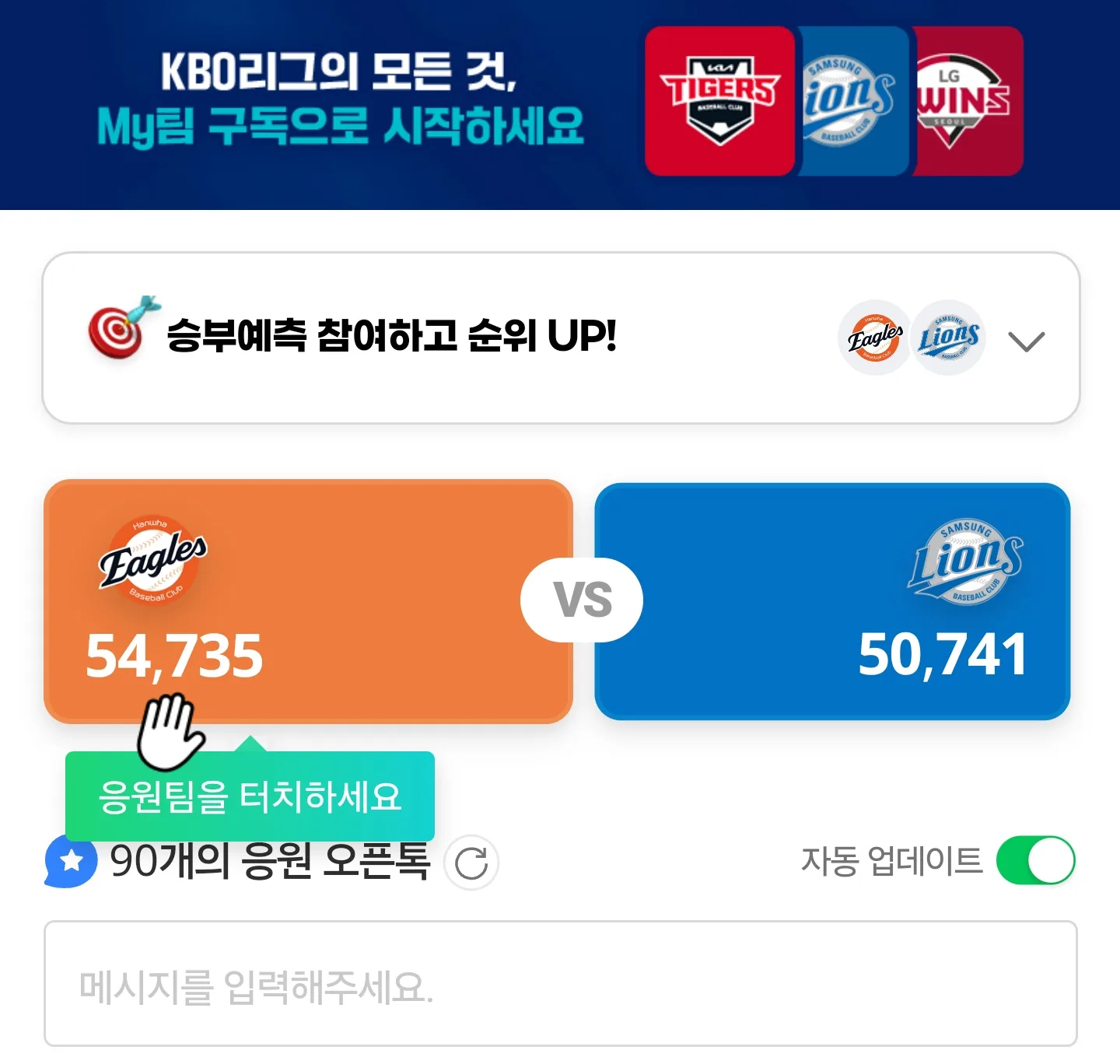
Task: Refresh the 응원 오픈톡 messages
Action: [471, 863]
